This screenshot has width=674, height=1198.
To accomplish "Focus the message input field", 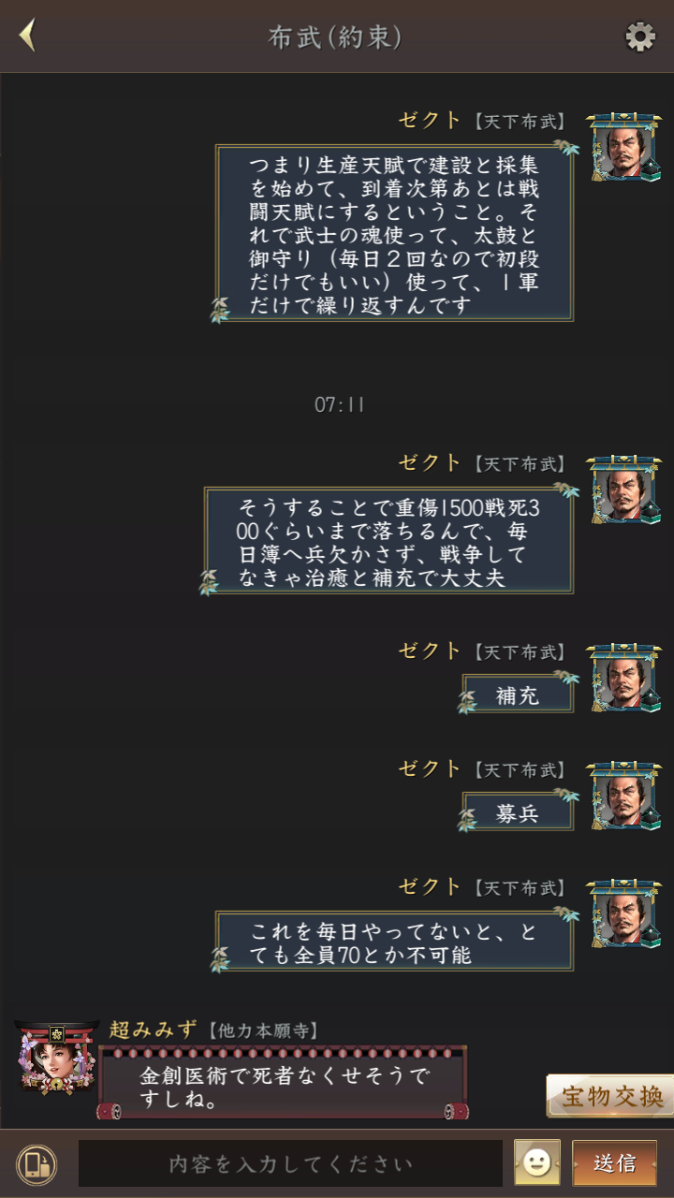I will pos(290,1164).
